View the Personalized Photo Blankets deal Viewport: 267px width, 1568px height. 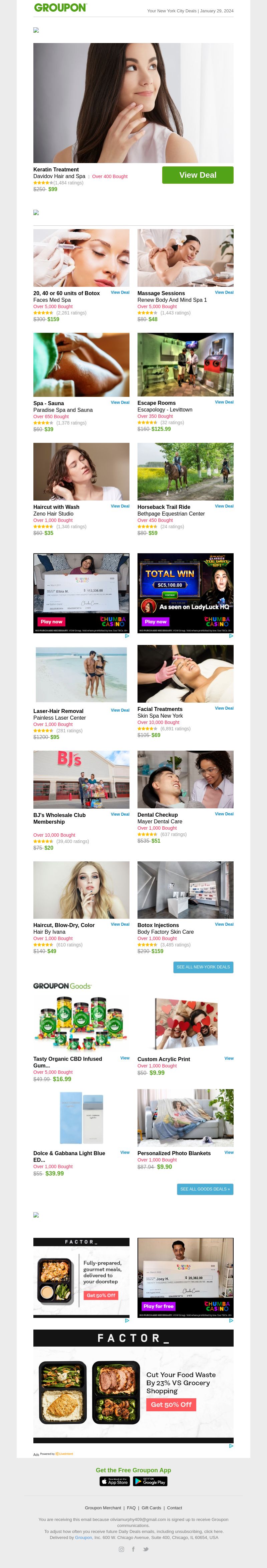pos(229,1152)
